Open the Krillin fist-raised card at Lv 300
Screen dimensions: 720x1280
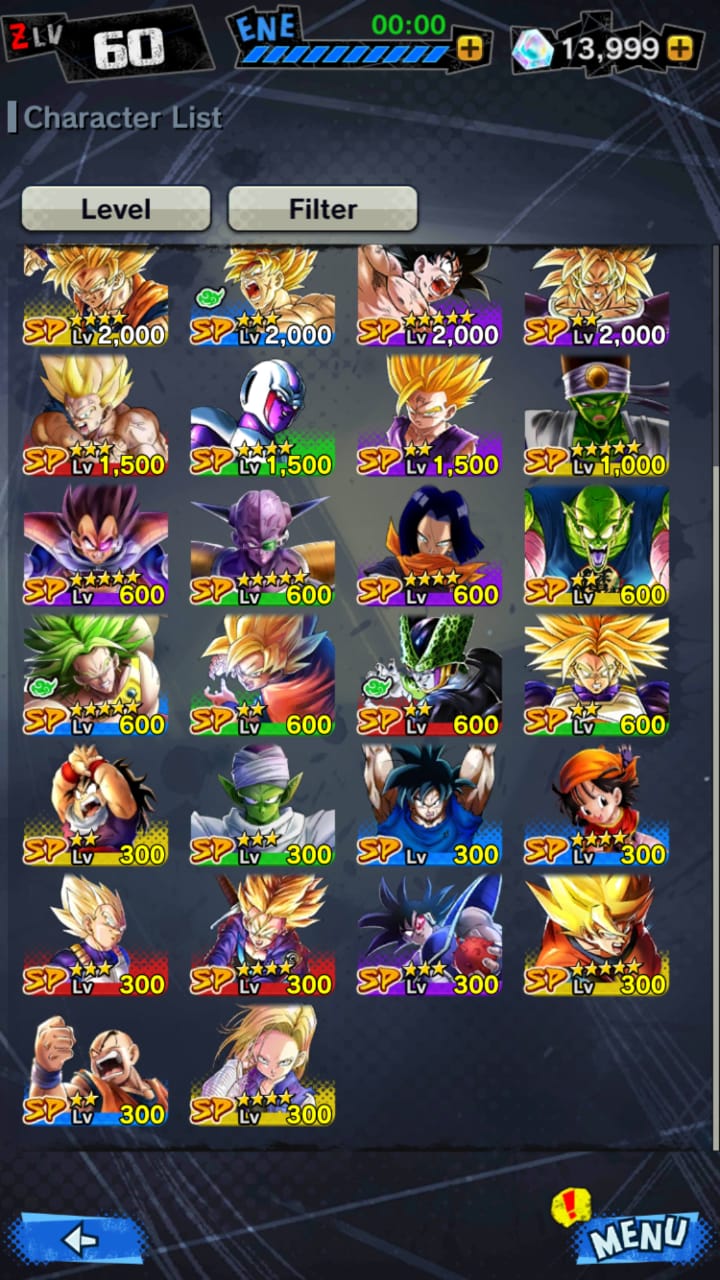(x=96, y=1066)
